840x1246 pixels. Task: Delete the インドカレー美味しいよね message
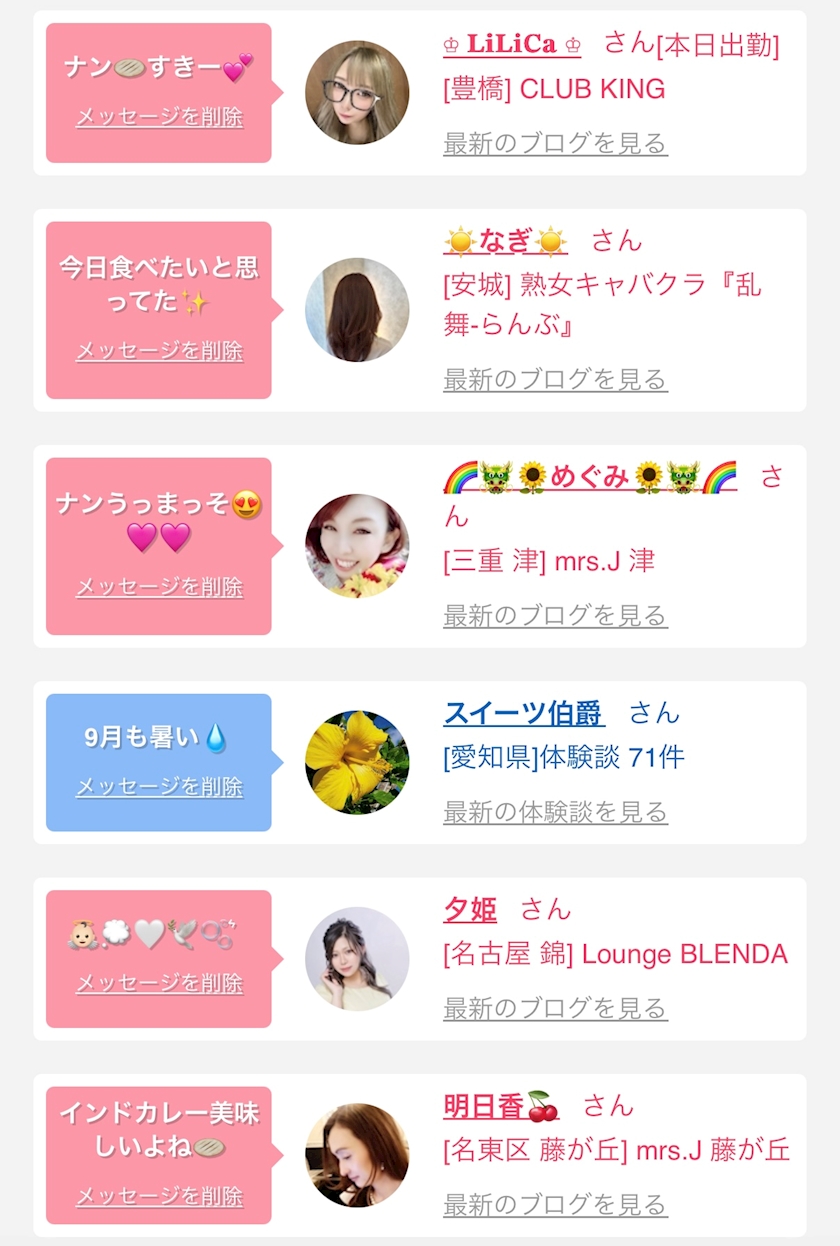point(159,1196)
